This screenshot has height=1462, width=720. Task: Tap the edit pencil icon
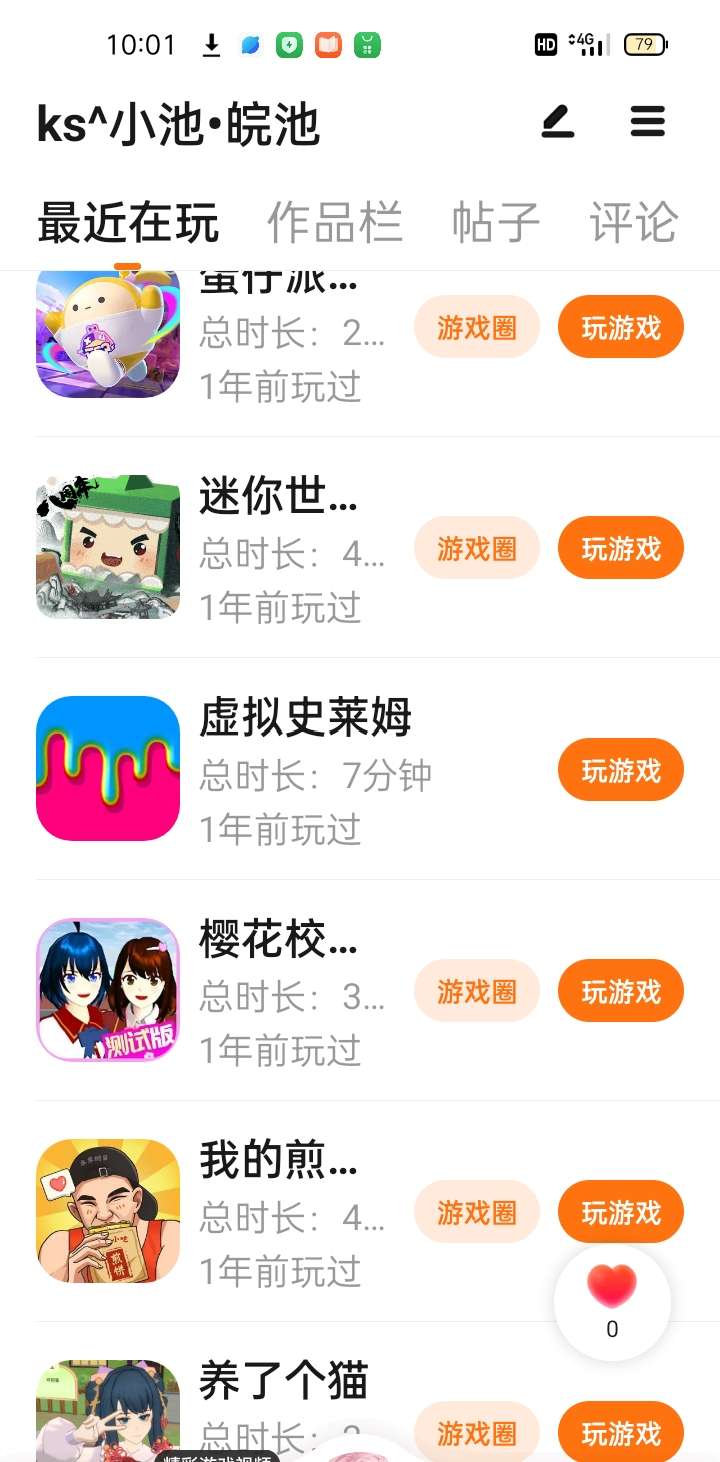click(558, 122)
